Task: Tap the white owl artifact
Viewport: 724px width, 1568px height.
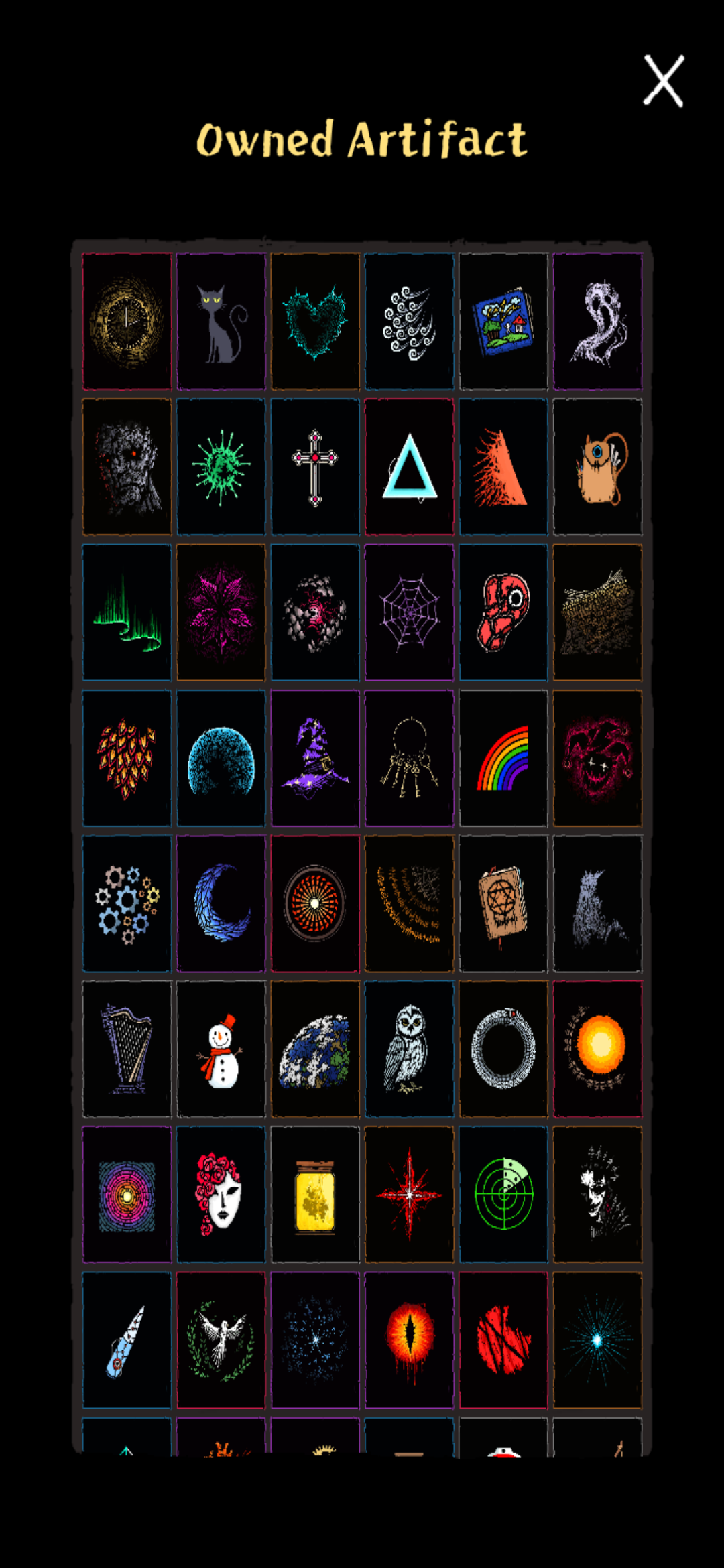Action: pyautogui.click(x=410, y=1049)
